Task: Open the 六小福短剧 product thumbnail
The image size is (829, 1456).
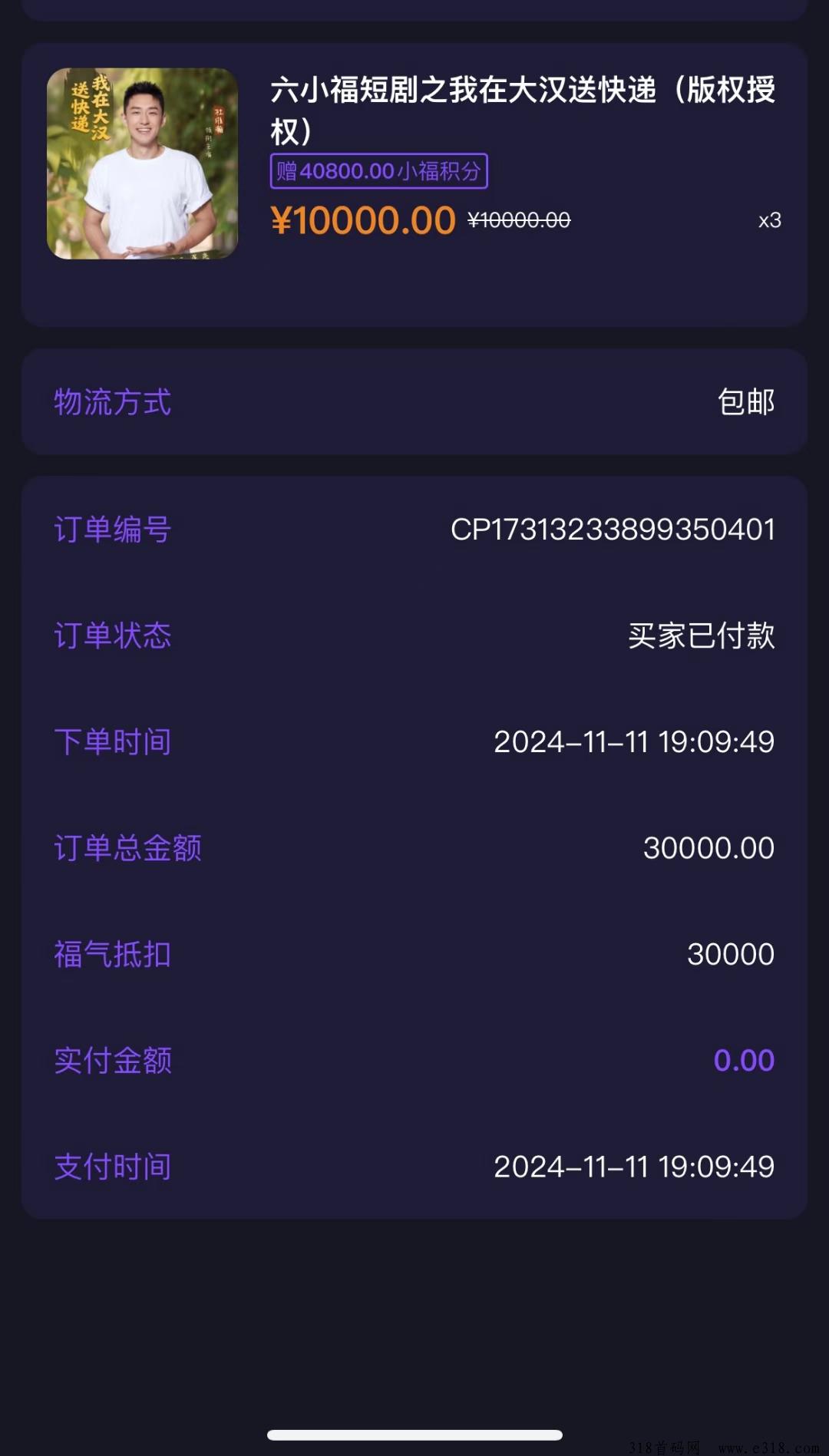Action: 142,163
